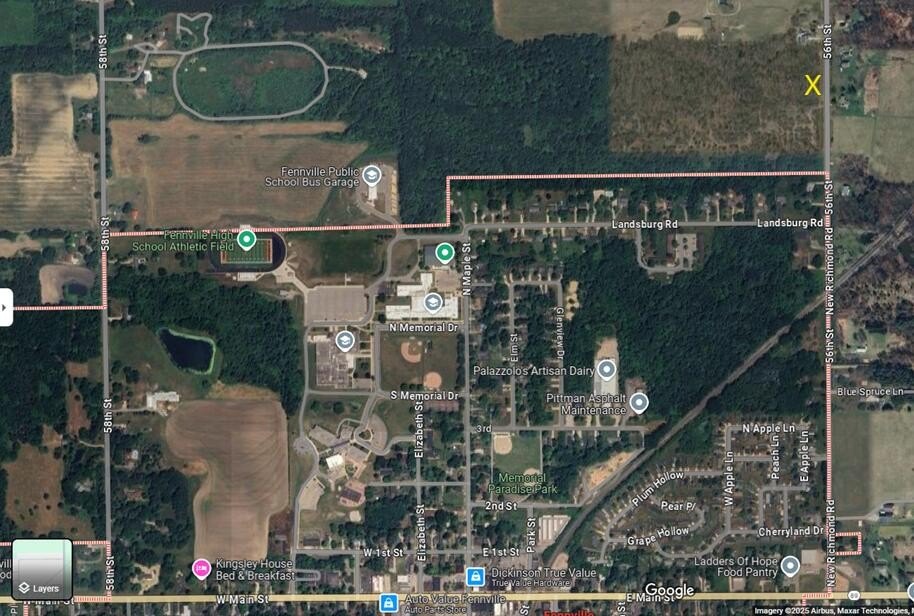Select Memorial Paradise Park label

523,484
